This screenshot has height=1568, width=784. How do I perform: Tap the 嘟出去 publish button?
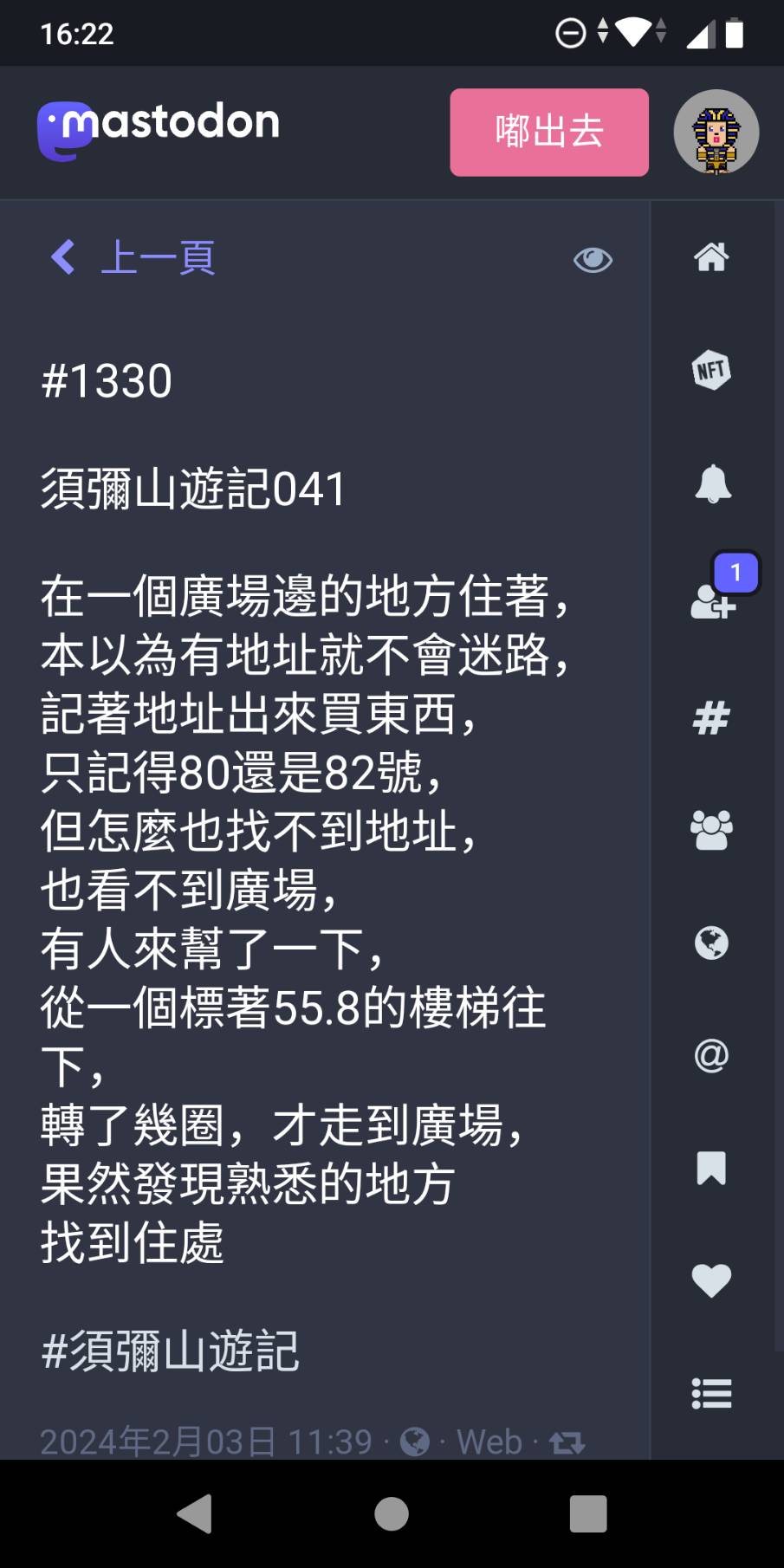(548, 133)
